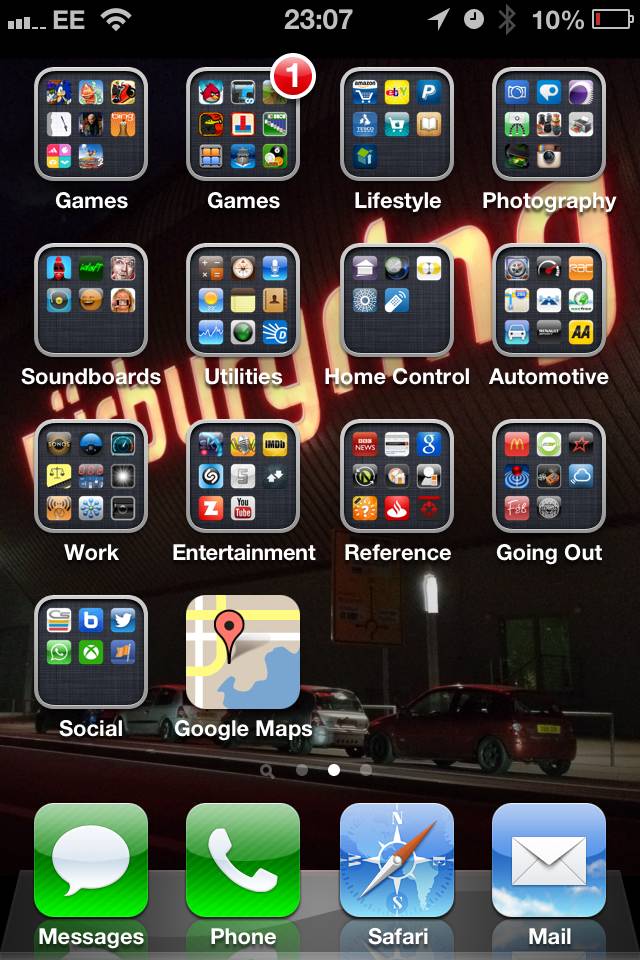Open the Entertainment folder
This screenshot has height=960, width=640.
(243, 477)
